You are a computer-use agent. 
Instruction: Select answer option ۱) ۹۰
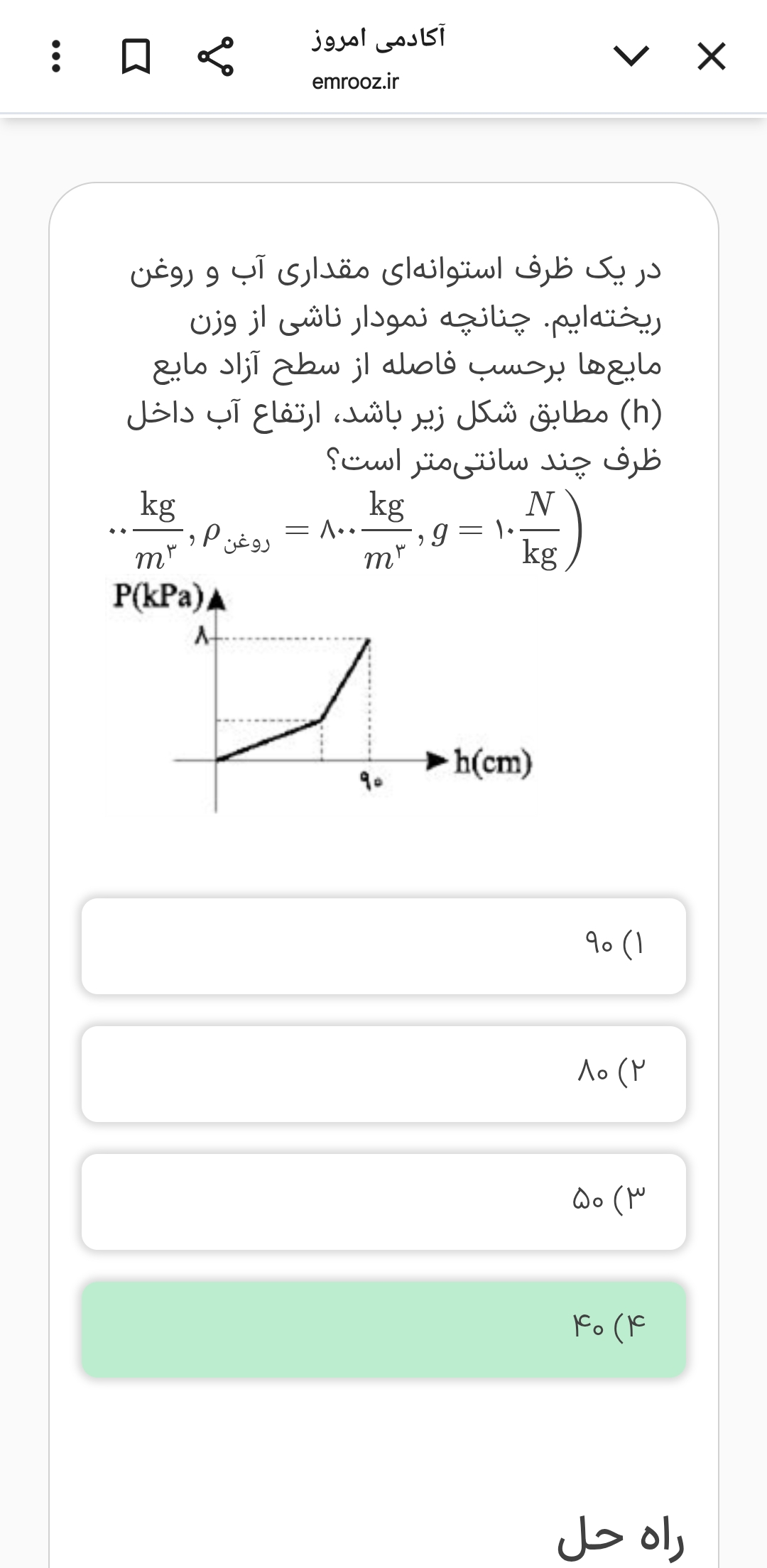click(x=383, y=945)
